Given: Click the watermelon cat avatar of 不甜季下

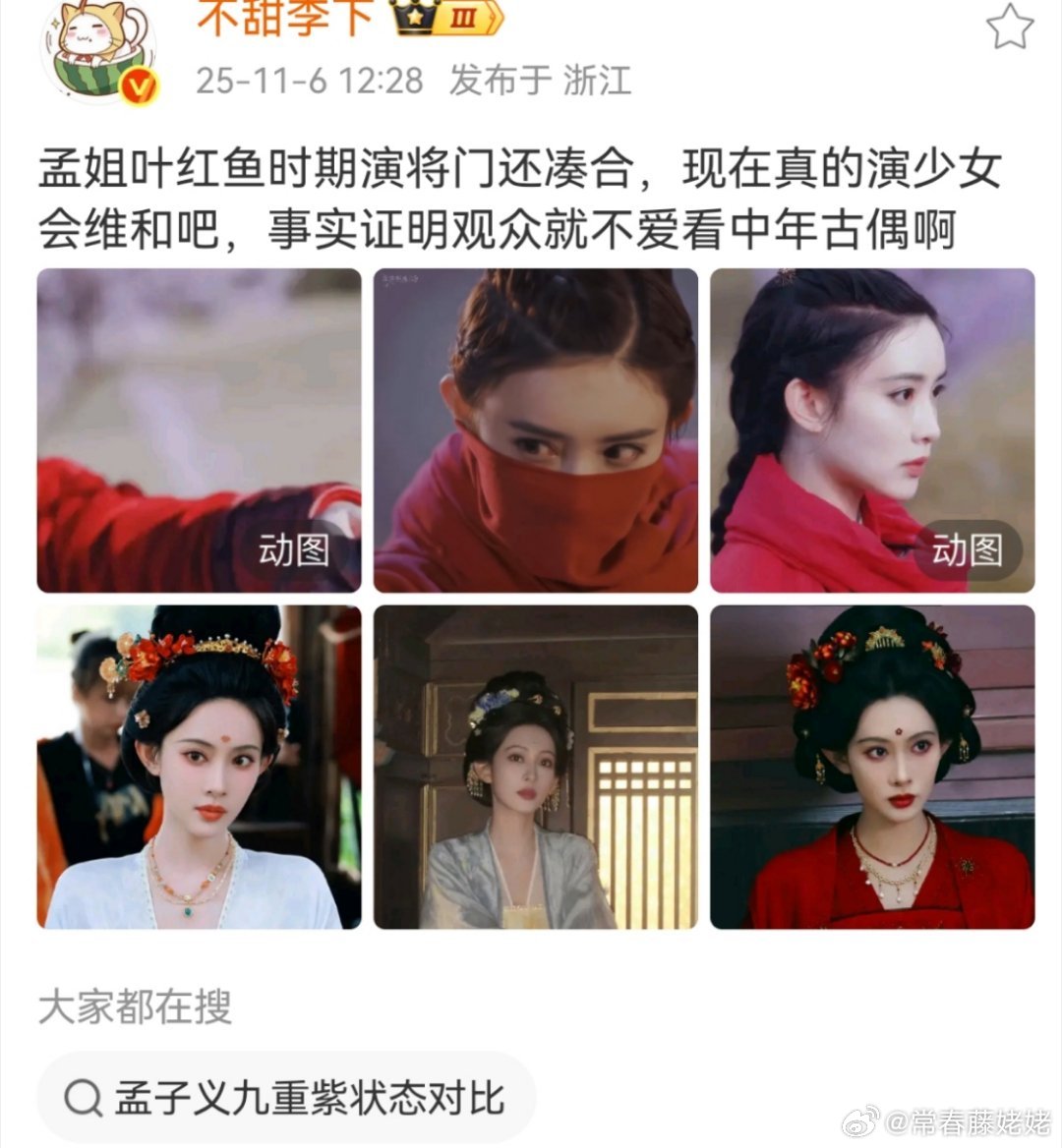Looking at the screenshot, I should (98, 49).
